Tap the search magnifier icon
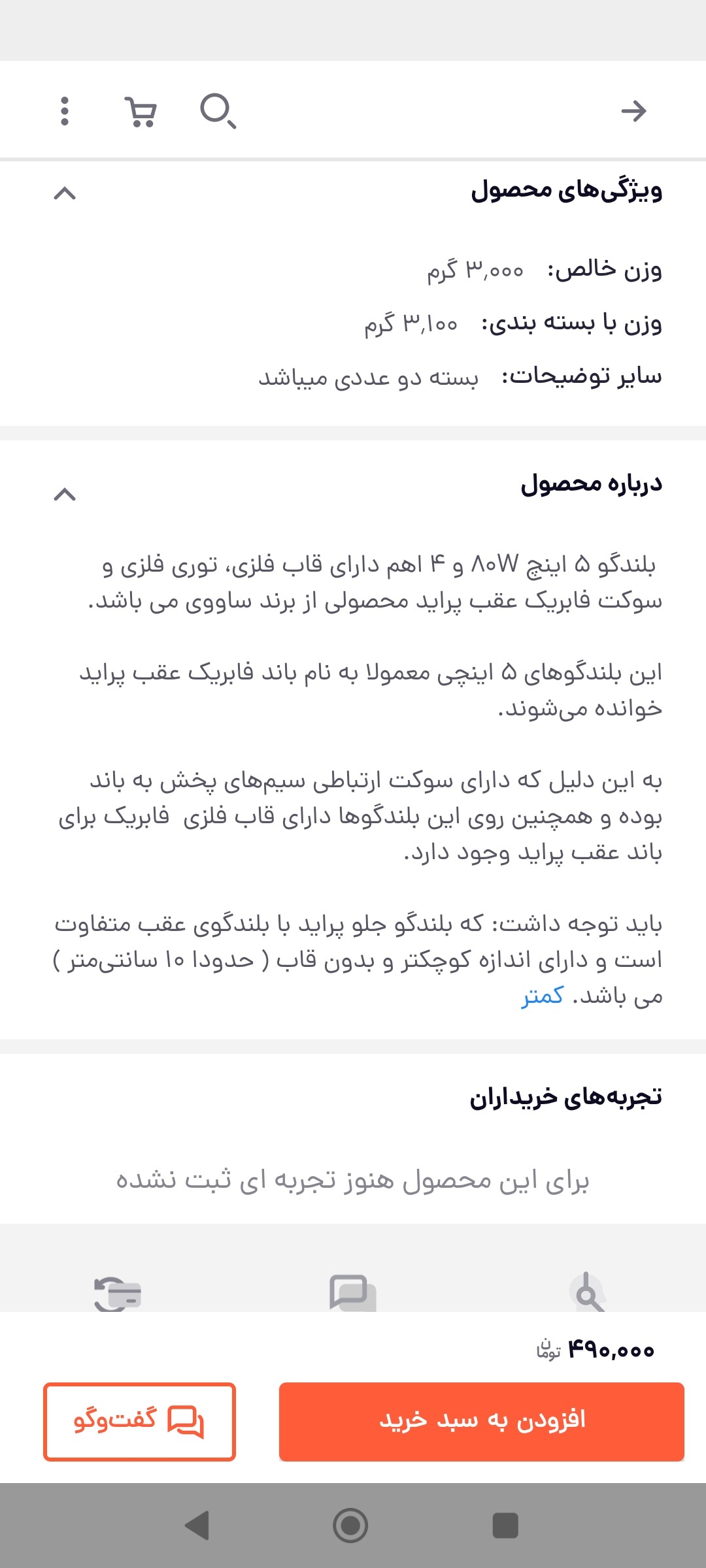This screenshot has height=1568, width=706. [x=218, y=111]
